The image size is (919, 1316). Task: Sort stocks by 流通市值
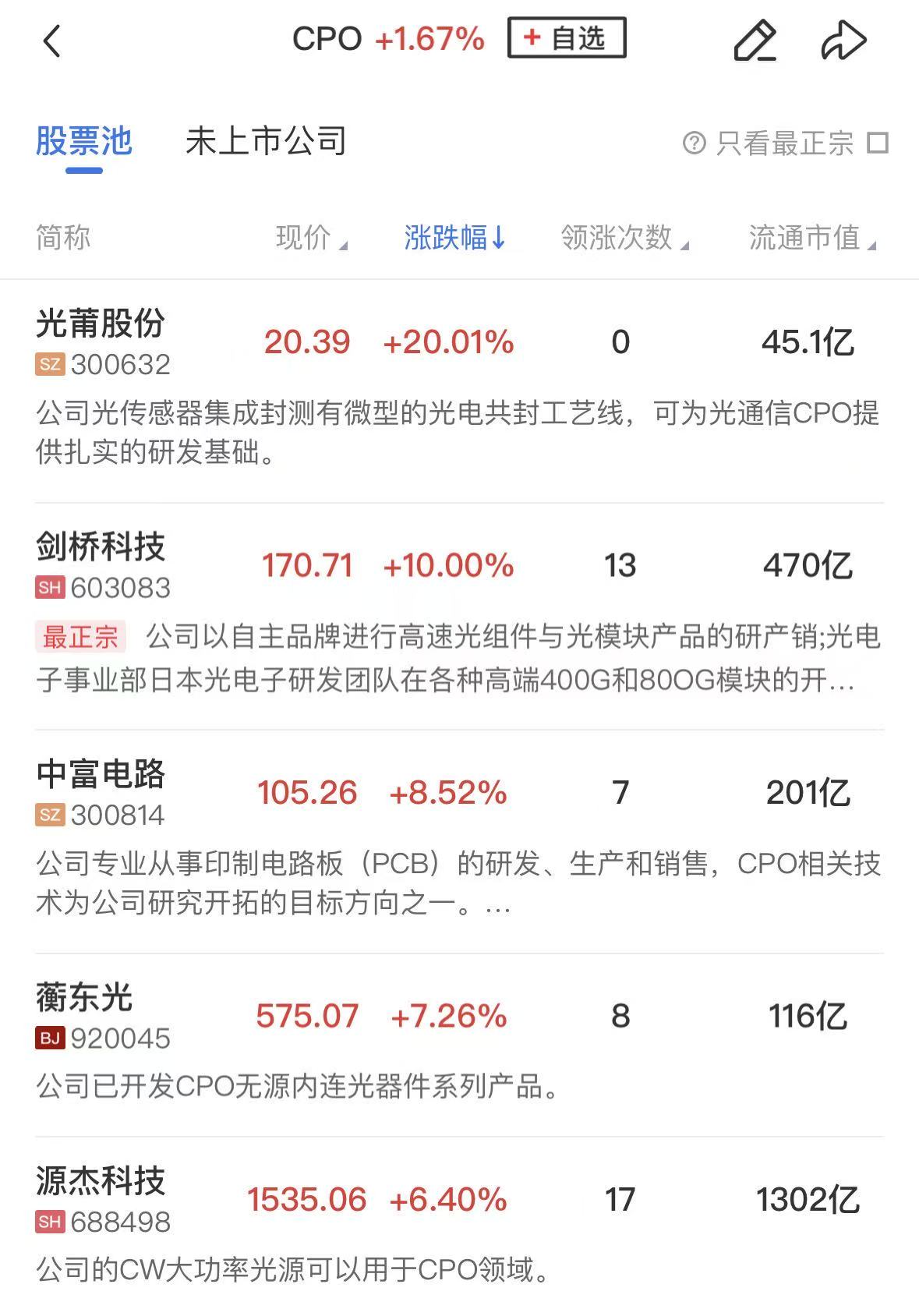coord(811,237)
